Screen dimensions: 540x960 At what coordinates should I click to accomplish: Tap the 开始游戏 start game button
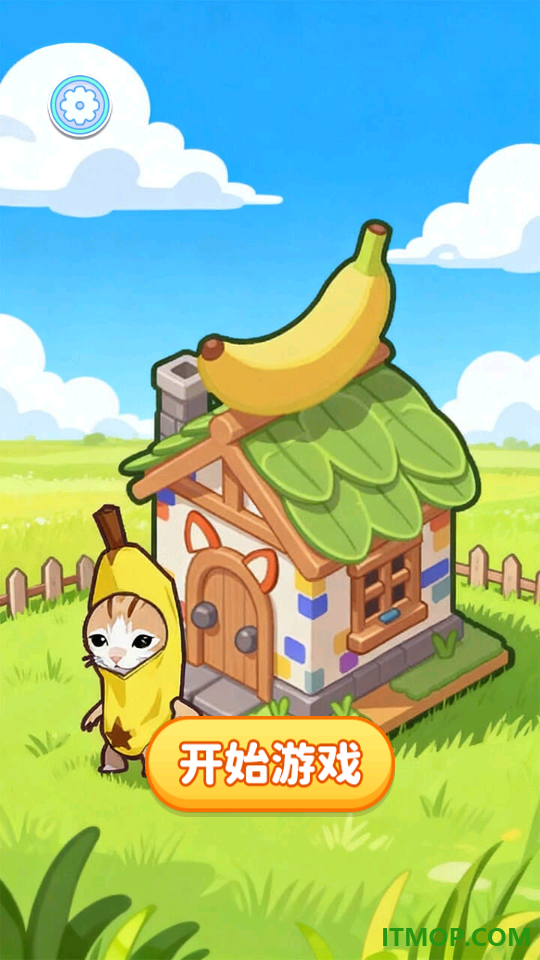click(x=270, y=765)
